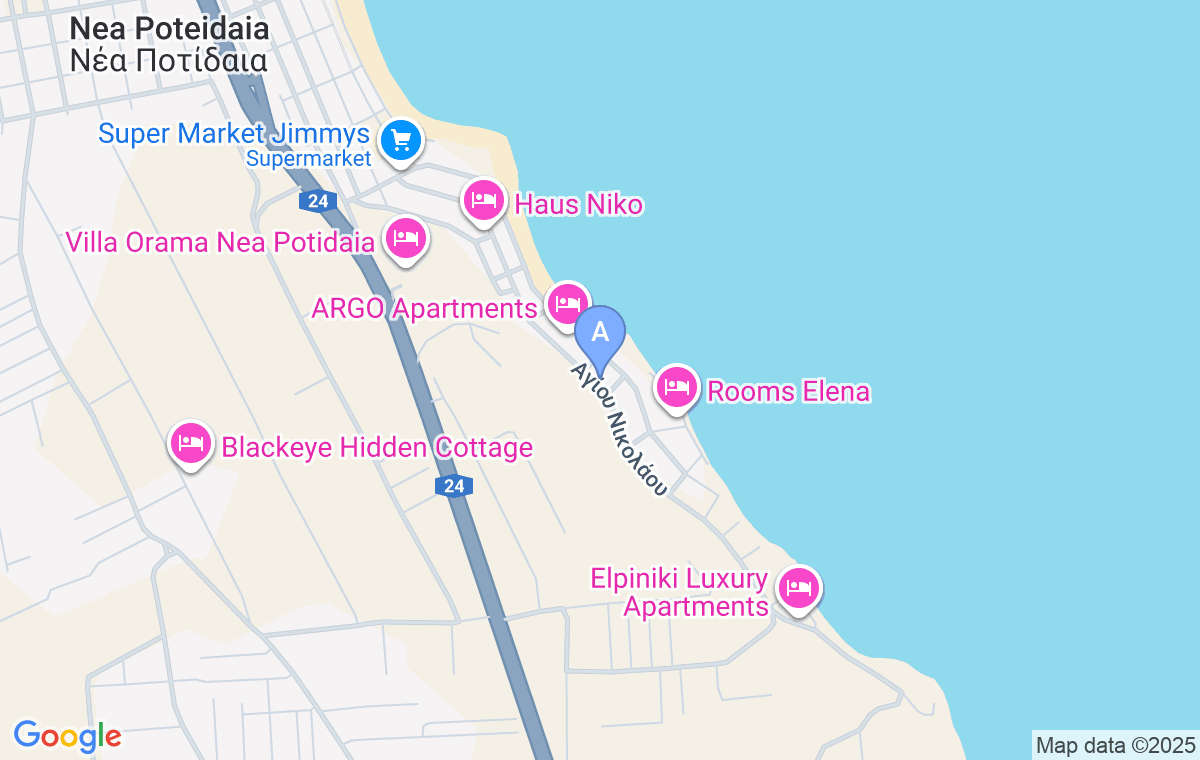The image size is (1200, 760).
Task: View the Rooms Elena lodging pin
Action: tap(677, 387)
